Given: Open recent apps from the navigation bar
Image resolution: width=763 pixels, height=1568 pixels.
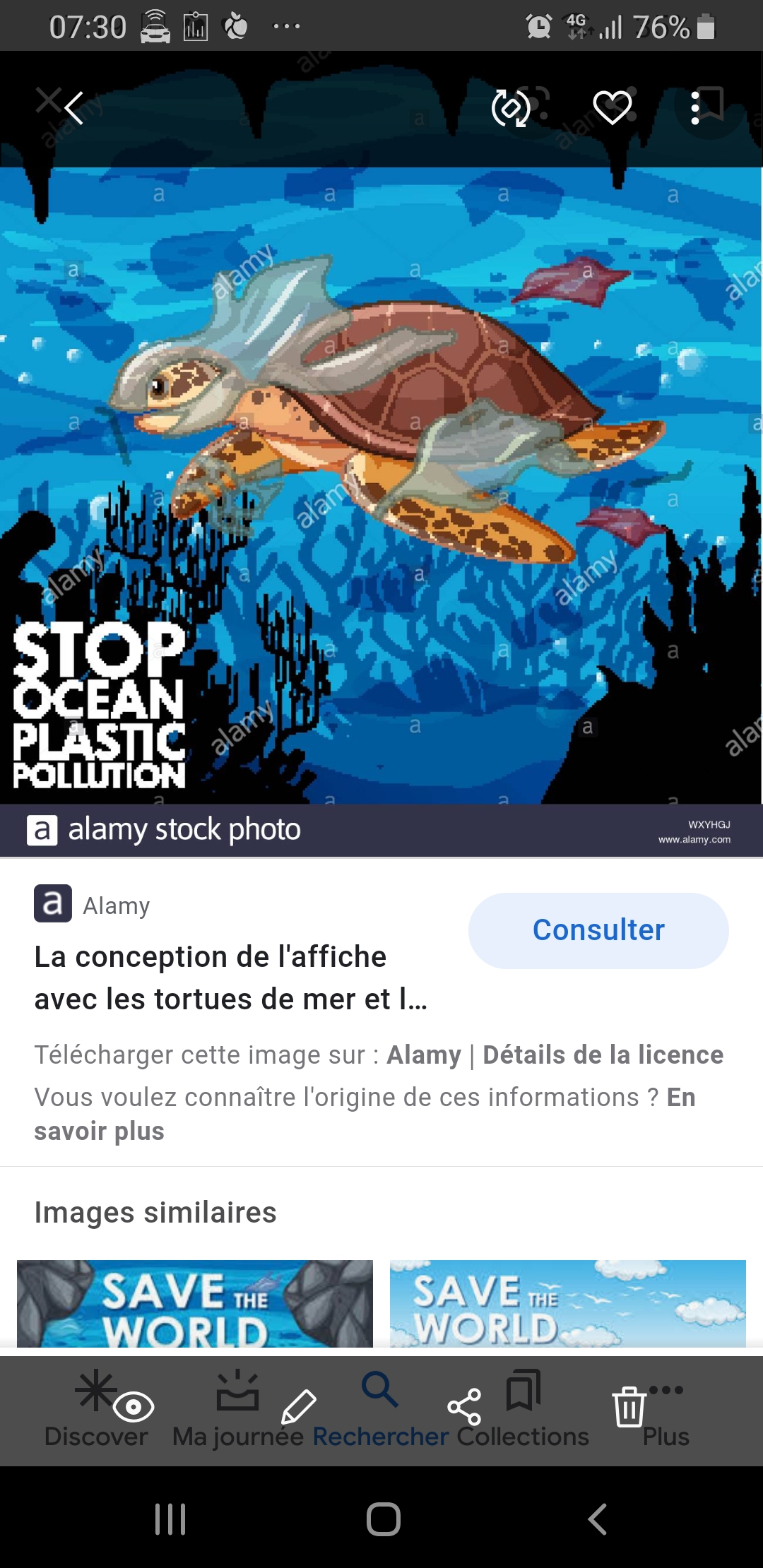Looking at the screenshot, I should (170, 1519).
